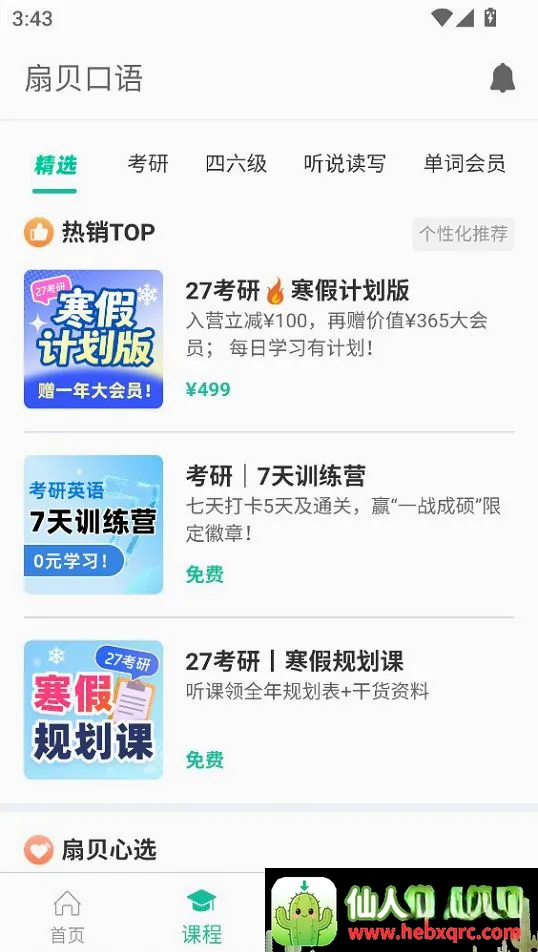Go to the 首页 bottom tab
The height and width of the screenshot is (952, 538).
67,917
